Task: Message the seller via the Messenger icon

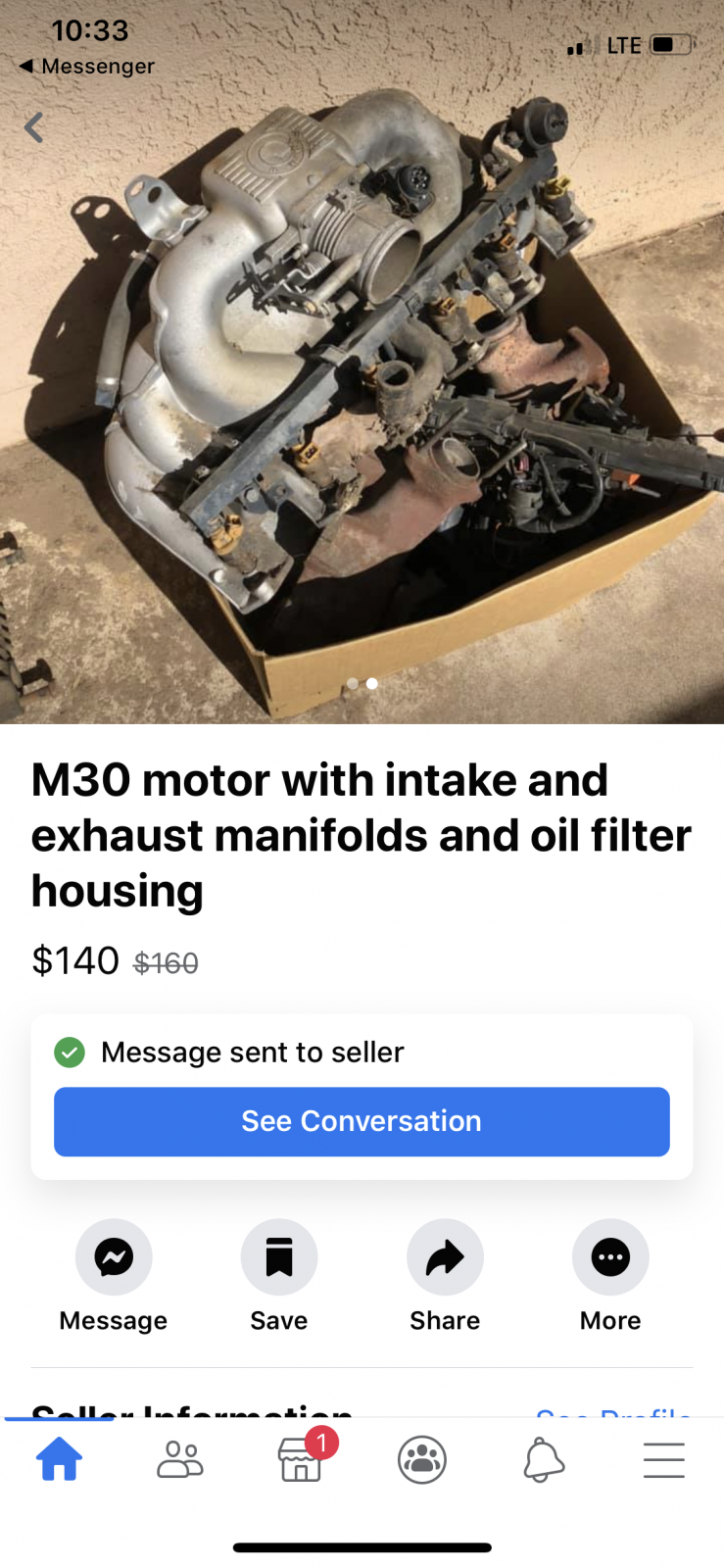Action: tap(114, 1257)
